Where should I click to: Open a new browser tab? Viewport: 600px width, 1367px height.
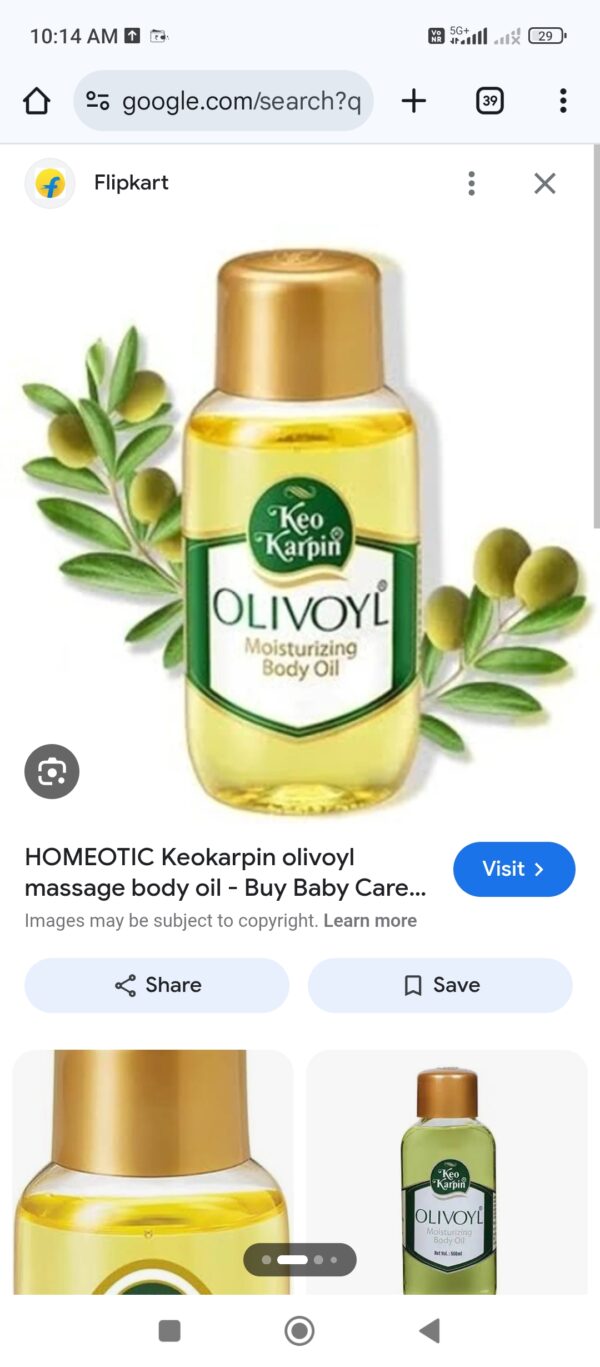[x=413, y=100]
